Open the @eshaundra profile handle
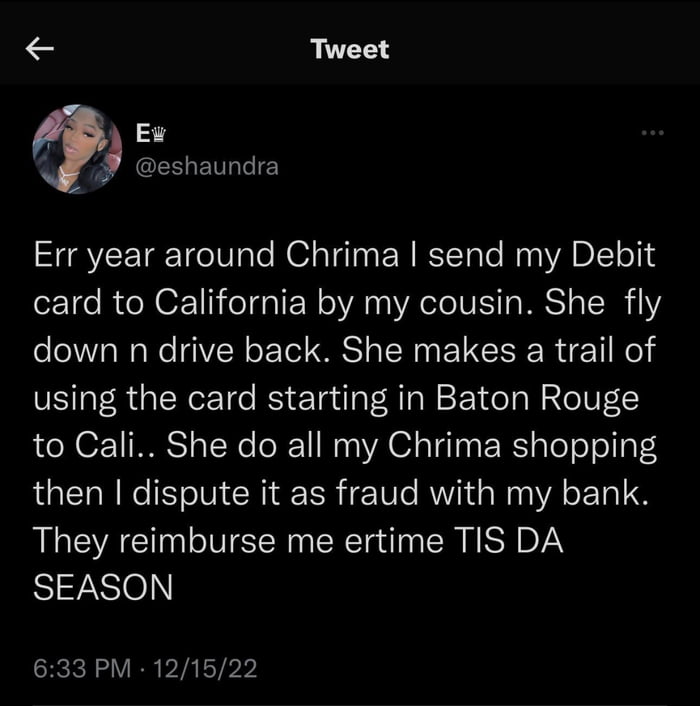This screenshot has width=700, height=706. (206, 167)
